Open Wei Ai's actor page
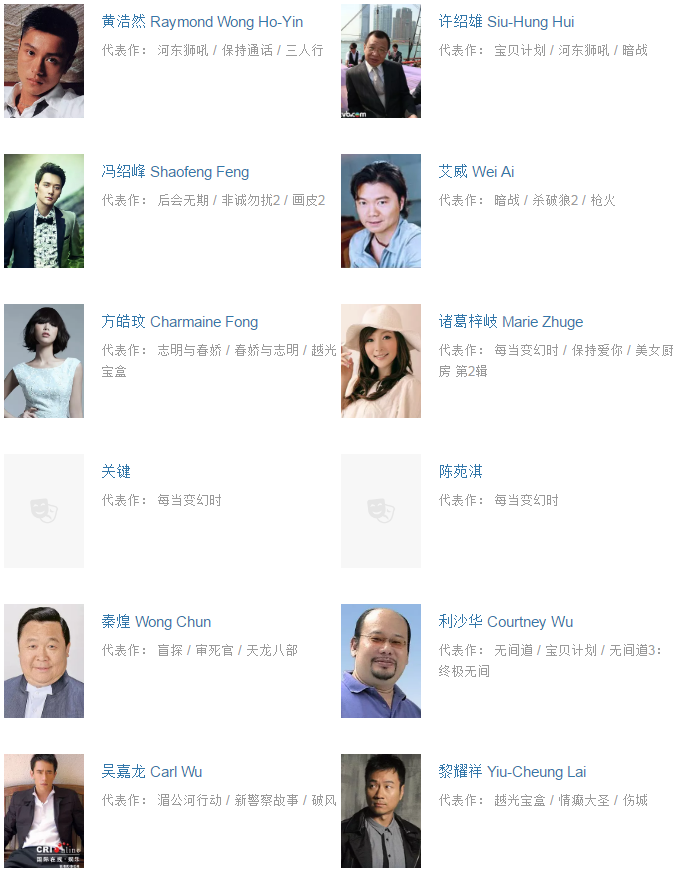Viewport: 700px width, 881px height. click(x=476, y=172)
